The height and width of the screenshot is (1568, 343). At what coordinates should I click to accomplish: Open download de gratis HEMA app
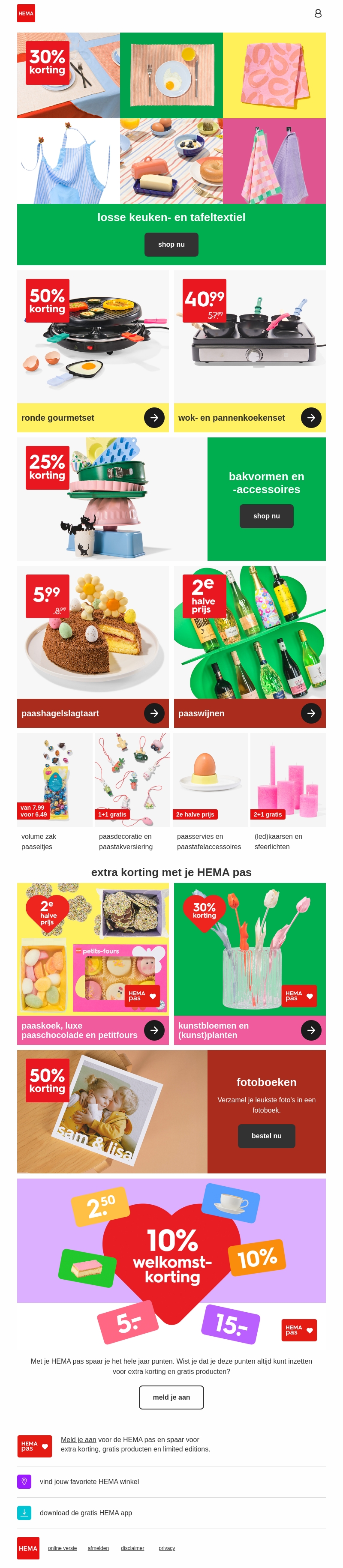(85, 1513)
